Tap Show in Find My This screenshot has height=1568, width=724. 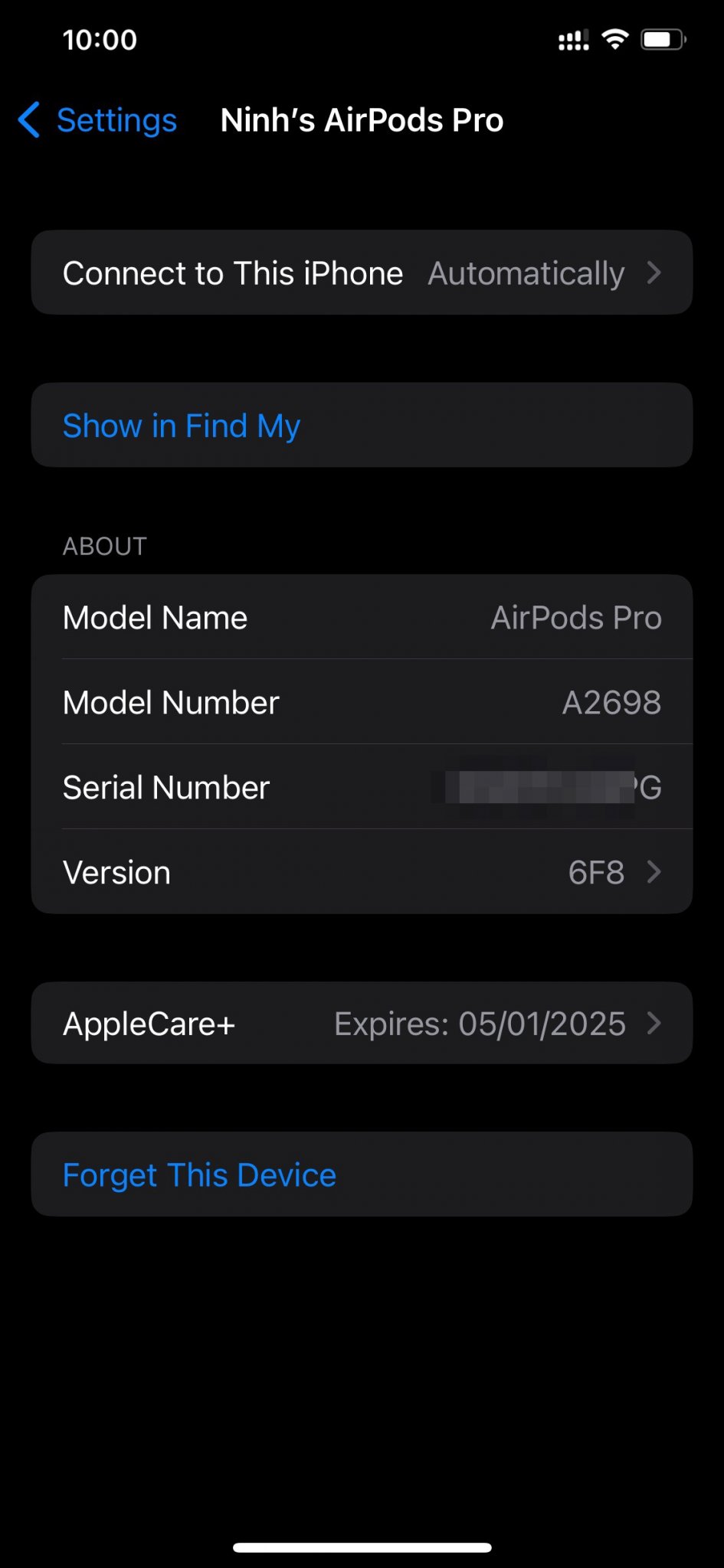(182, 426)
